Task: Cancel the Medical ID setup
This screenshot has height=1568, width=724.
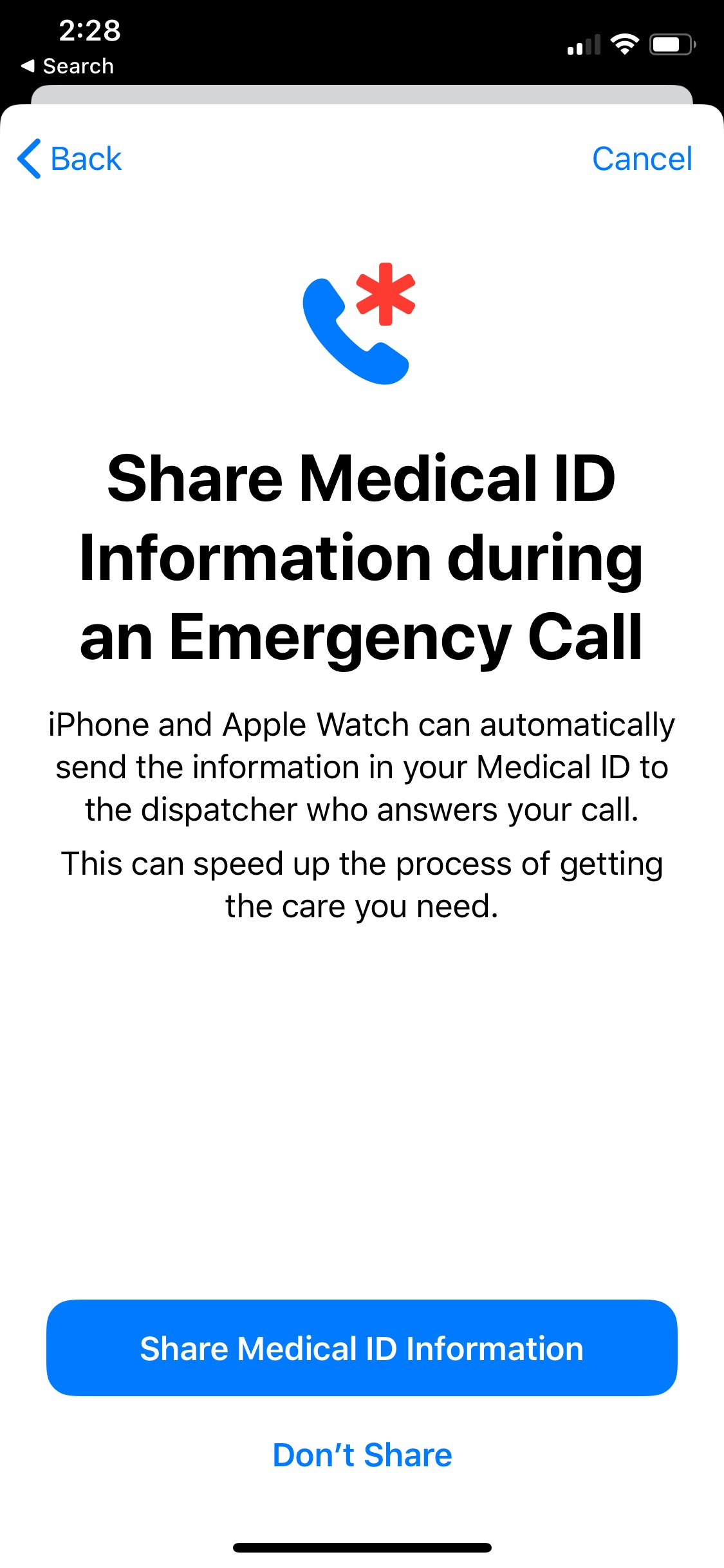Action: click(642, 159)
